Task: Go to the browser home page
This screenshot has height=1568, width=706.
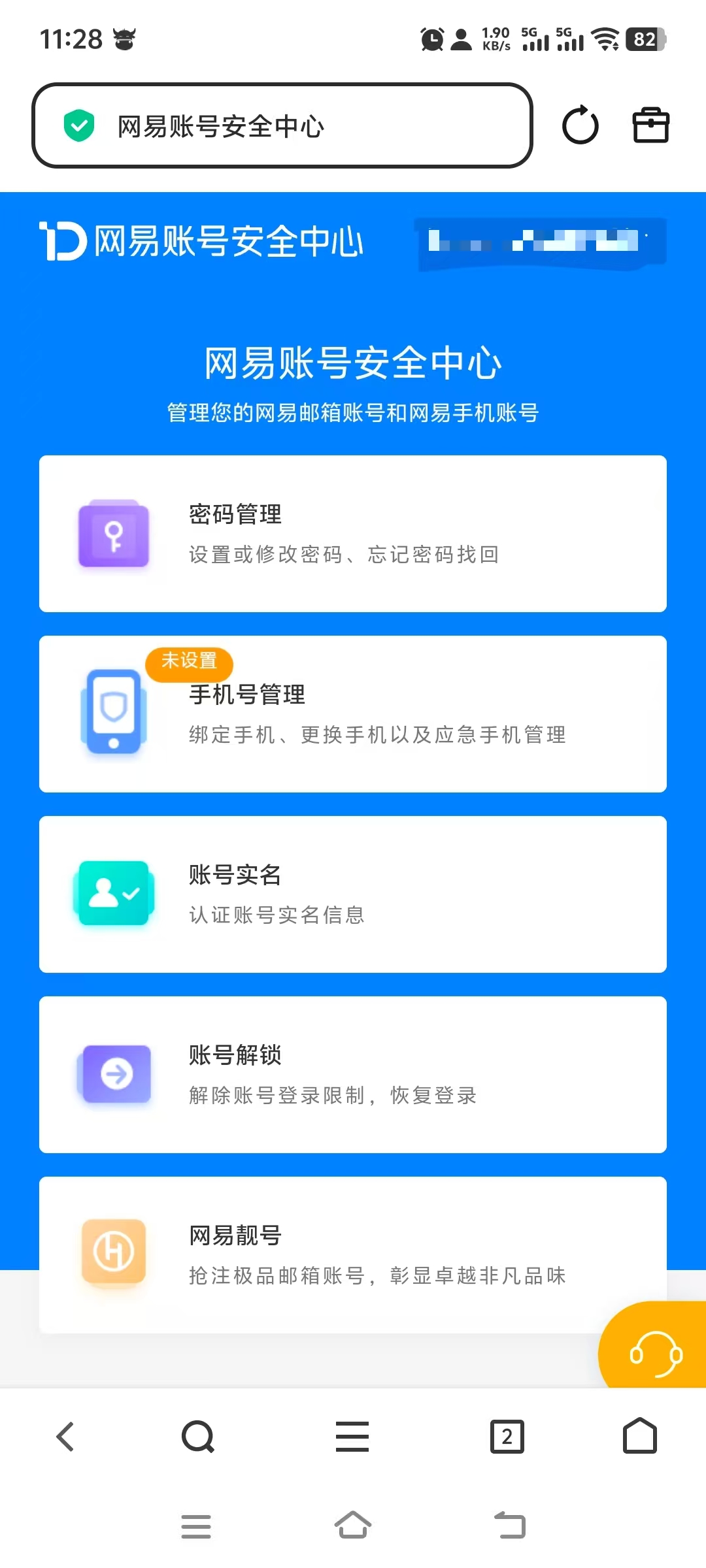Action: 640,1437
